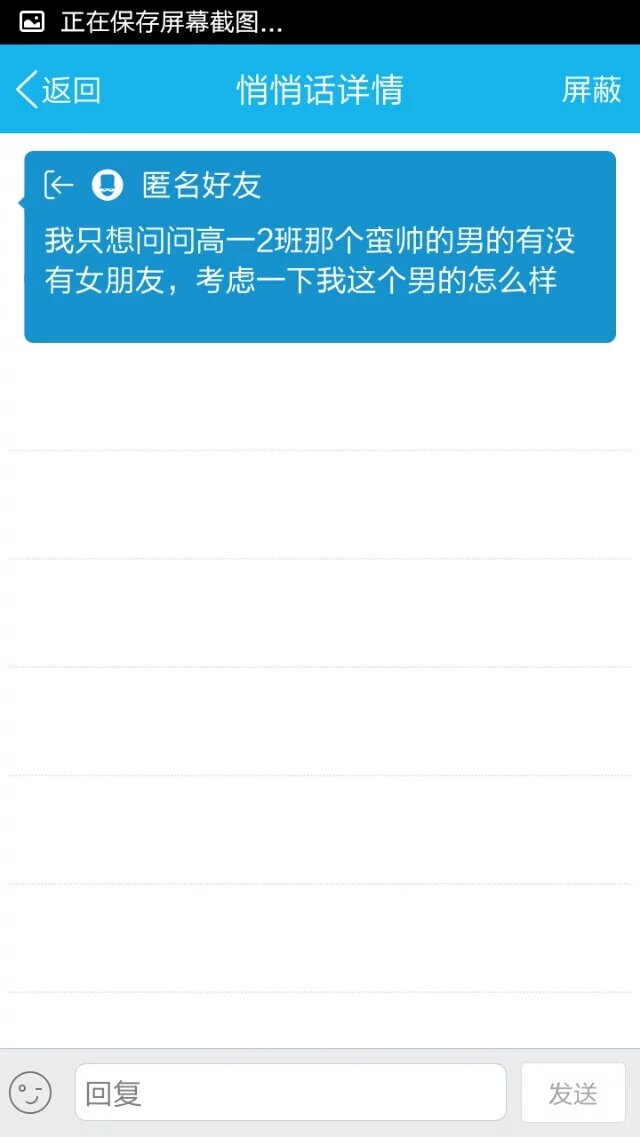The width and height of the screenshot is (640, 1137).
Task: Go back via the 返回 button
Action: [58, 90]
